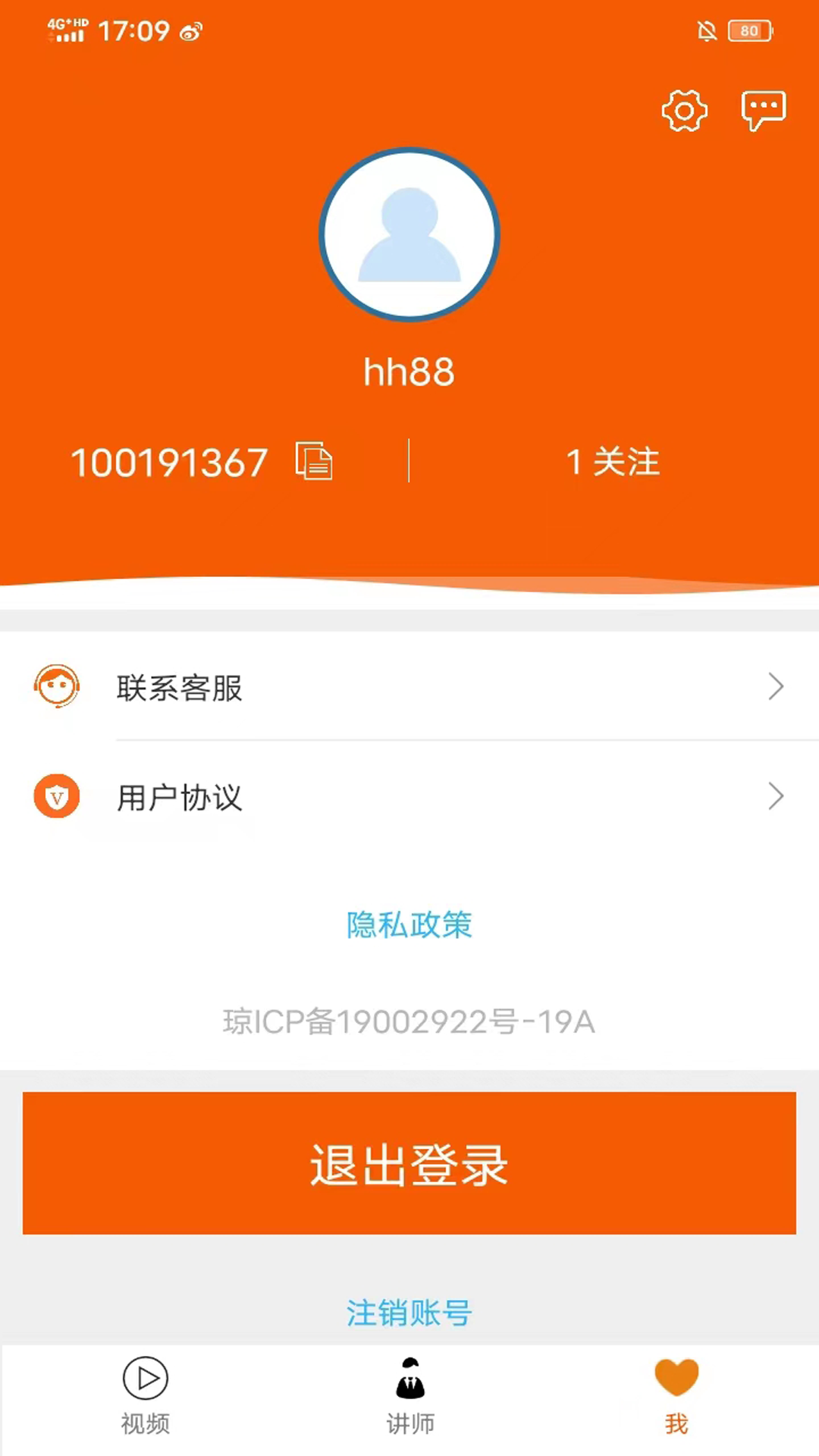Viewport: 819px width, 1456px height.
Task: Select the 视频 video play icon
Action: [x=145, y=1377]
